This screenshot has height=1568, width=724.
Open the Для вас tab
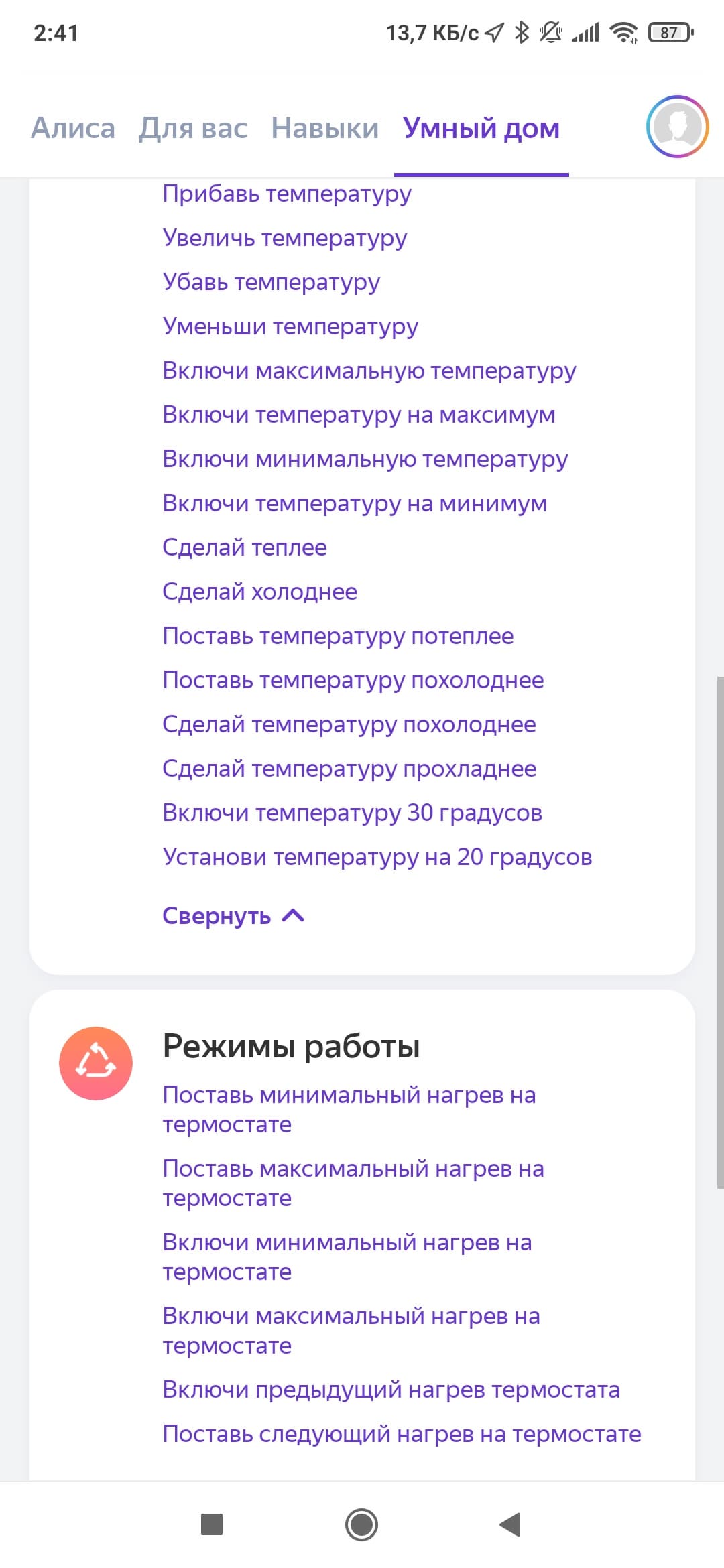pyautogui.click(x=193, y=128)
